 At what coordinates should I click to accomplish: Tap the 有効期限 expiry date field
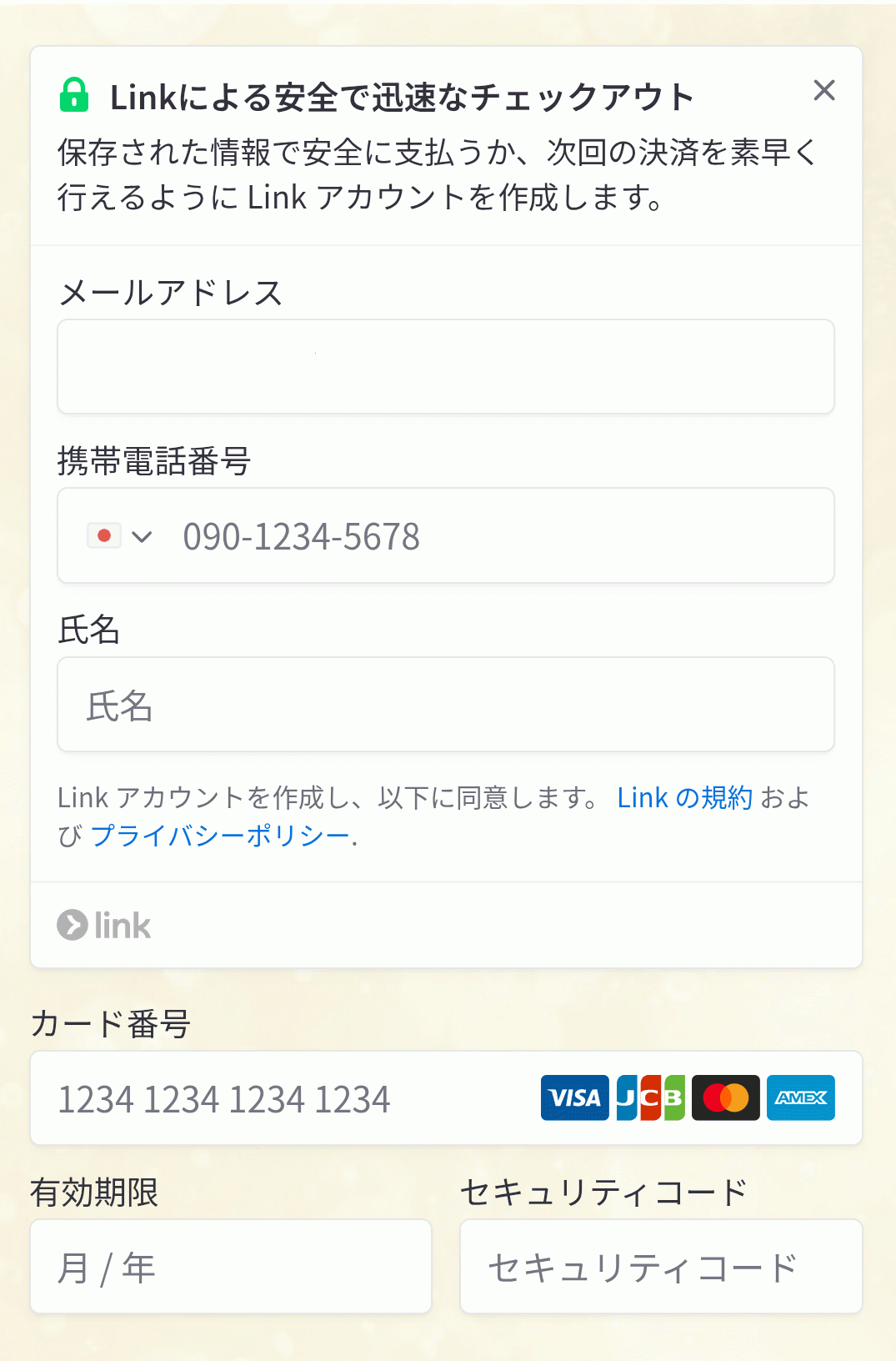pyautogui.click(x=231, y=1268)
